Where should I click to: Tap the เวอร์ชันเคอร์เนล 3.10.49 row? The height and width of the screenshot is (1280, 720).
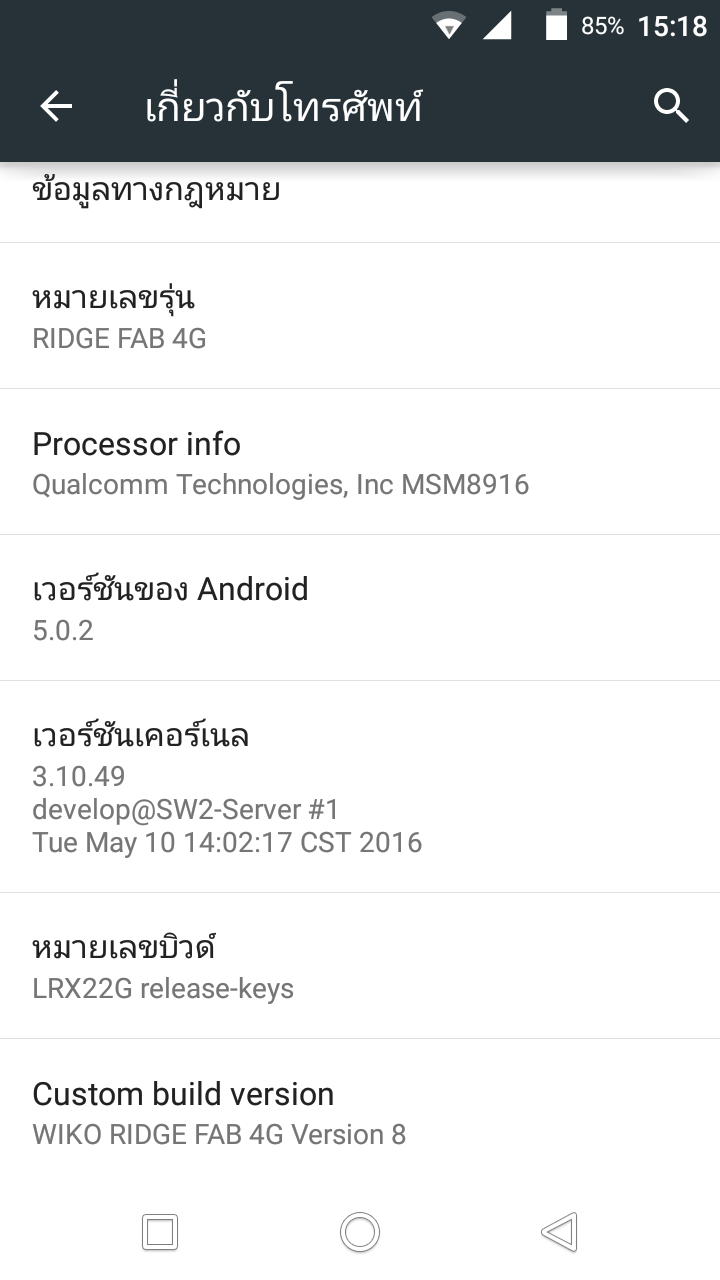click(360, 787)
